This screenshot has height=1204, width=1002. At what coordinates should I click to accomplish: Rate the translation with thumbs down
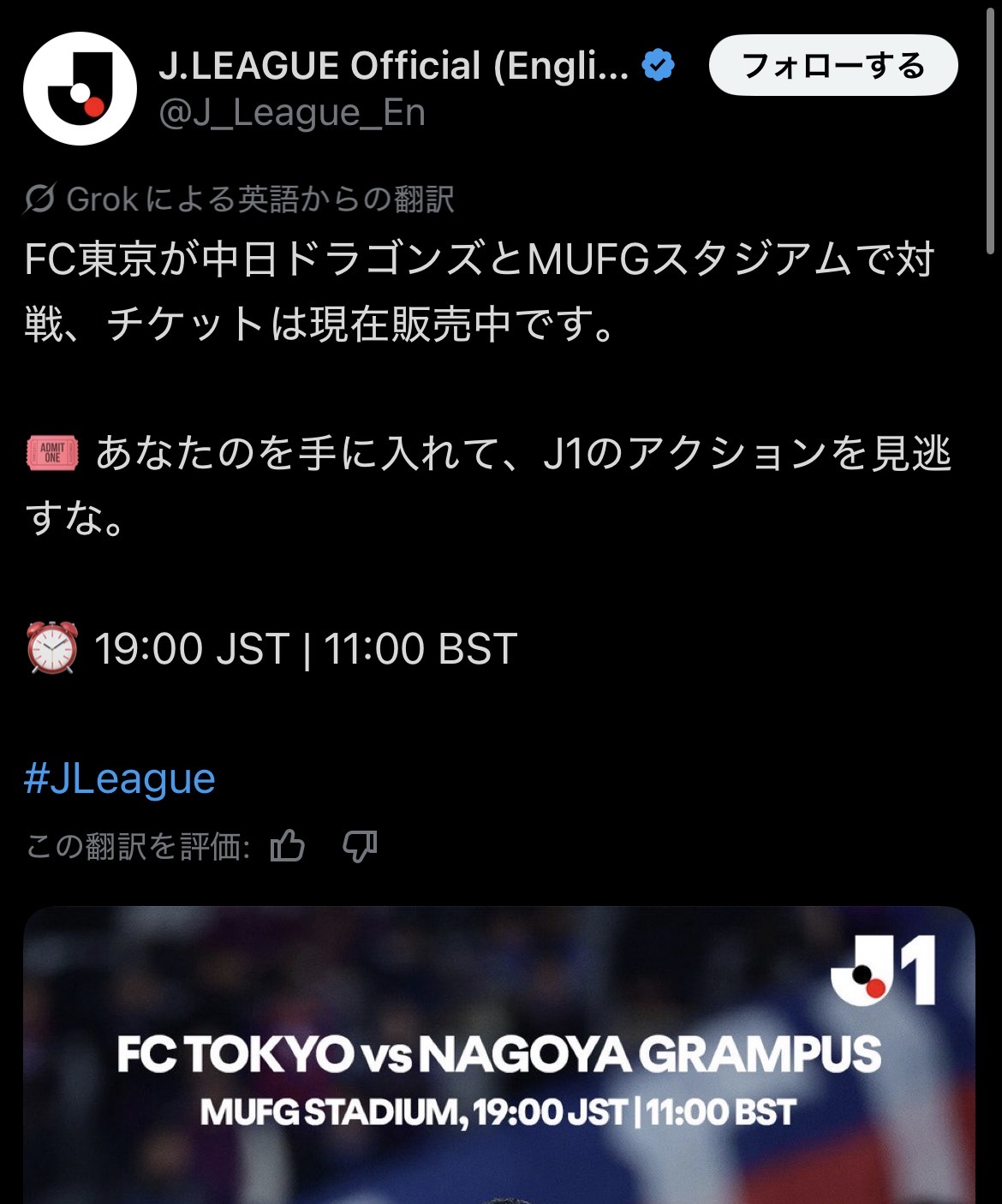360,846
